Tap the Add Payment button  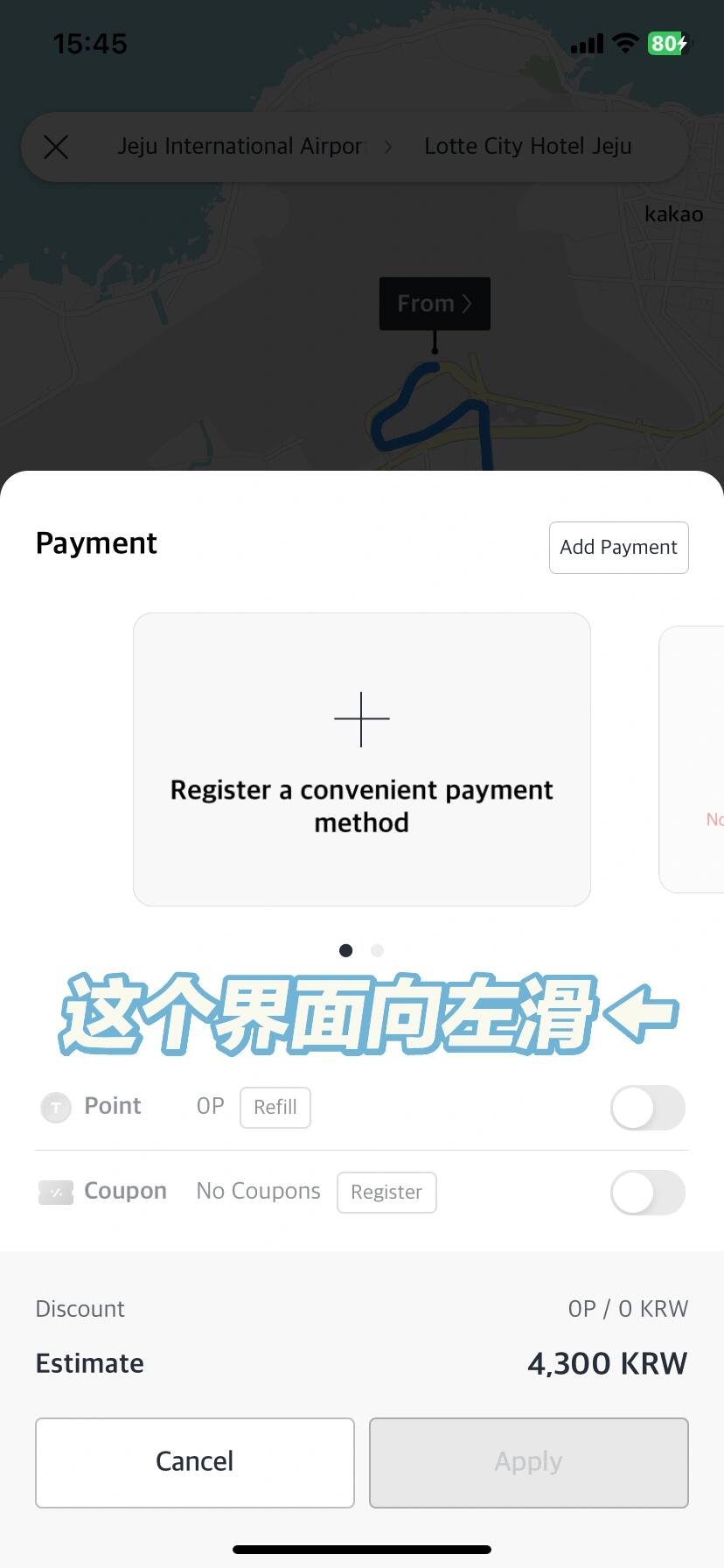click(618, 548)
